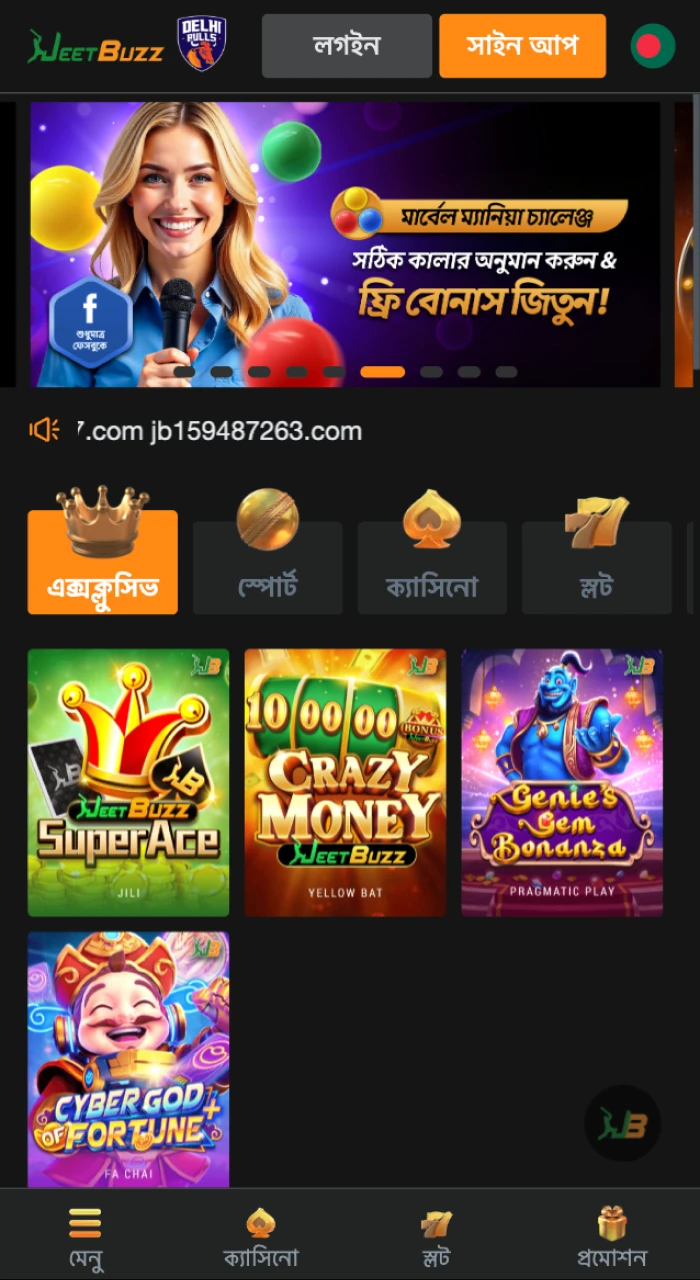
Task: Open প্রমোশন in bottom navigation
Action: [612, 1236]
